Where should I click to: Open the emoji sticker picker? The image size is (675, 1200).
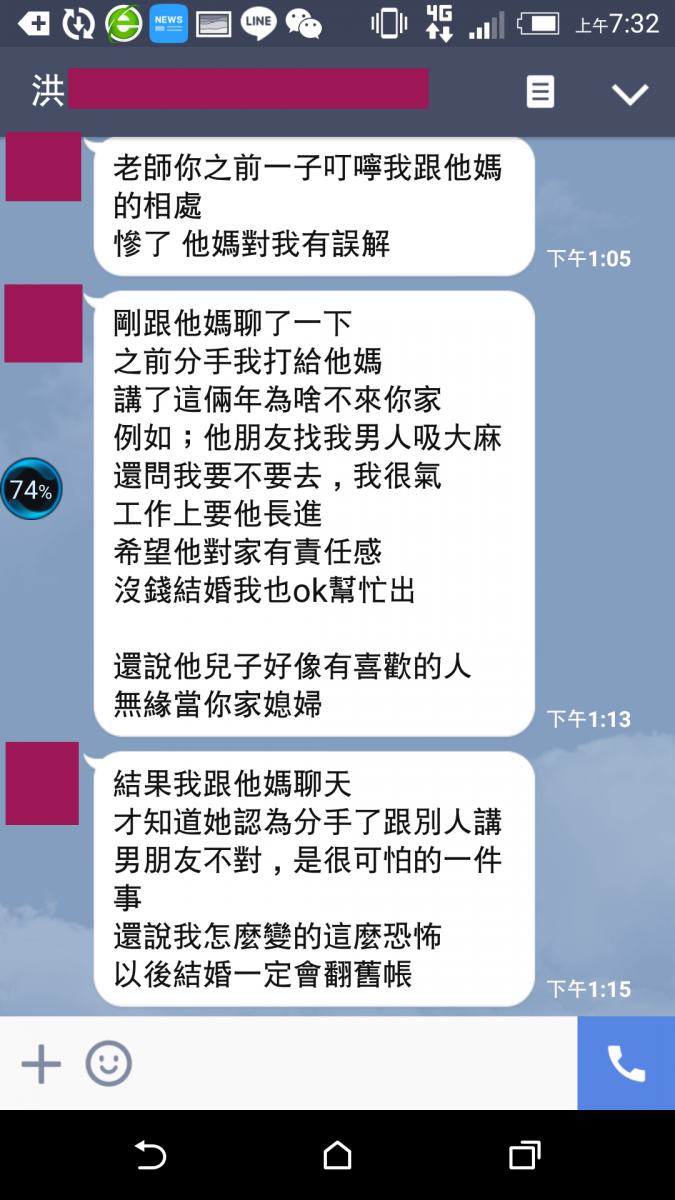coord(108,1064)
